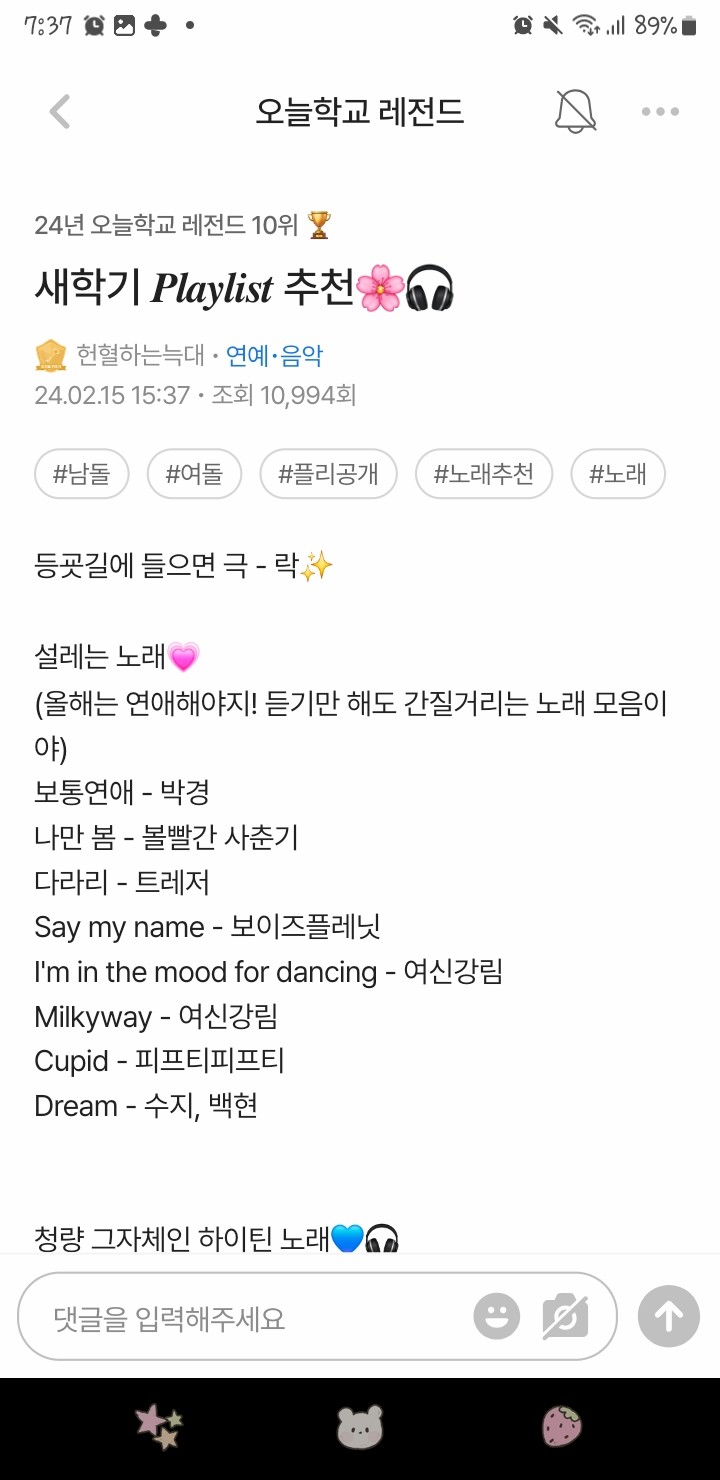The image size is (720, 1480).
Task: Open the emoji picker in the comment bar
Action: point(497,1317)
